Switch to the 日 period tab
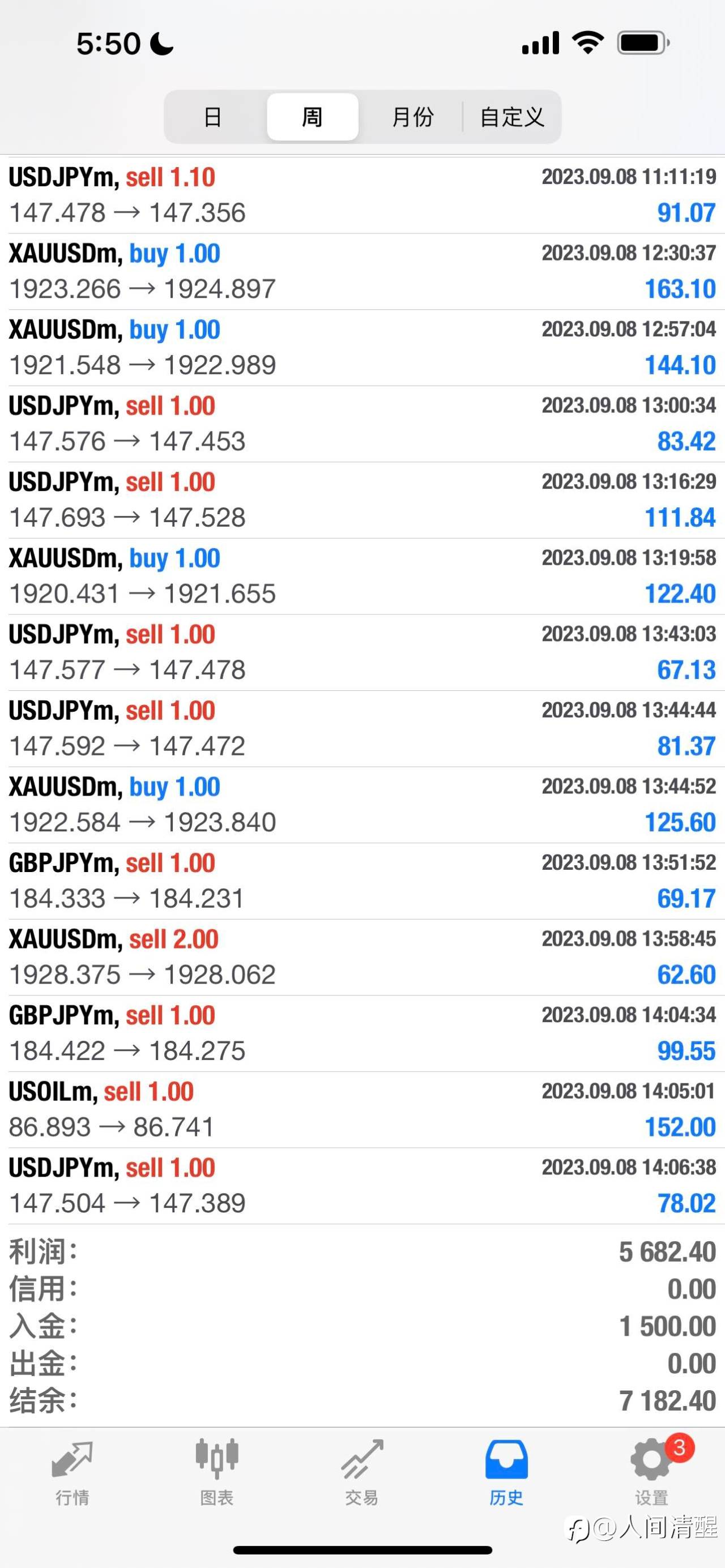 point(213,117)
